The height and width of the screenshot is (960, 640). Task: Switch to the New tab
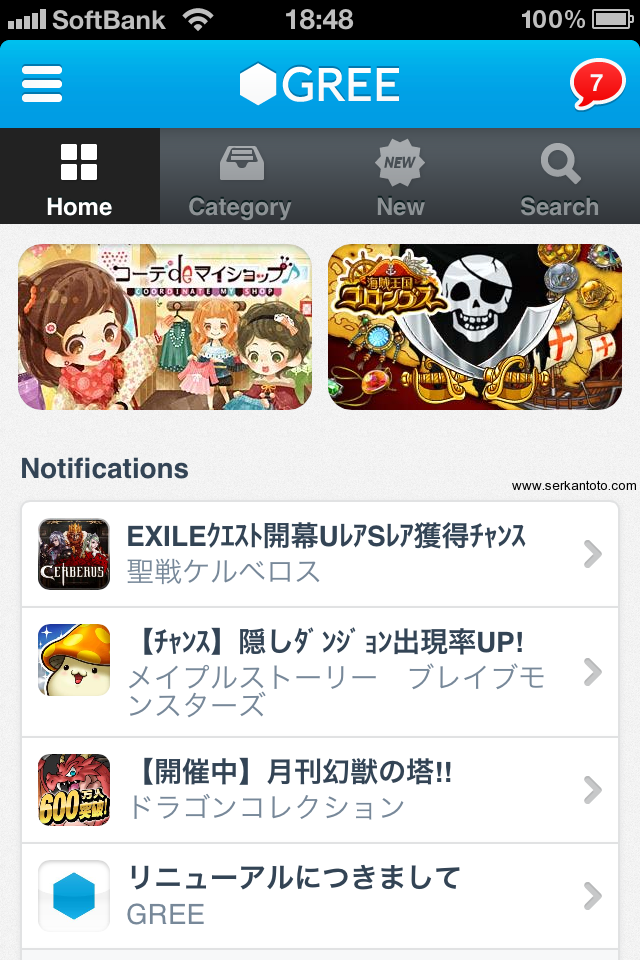click(x=400, y=177)
